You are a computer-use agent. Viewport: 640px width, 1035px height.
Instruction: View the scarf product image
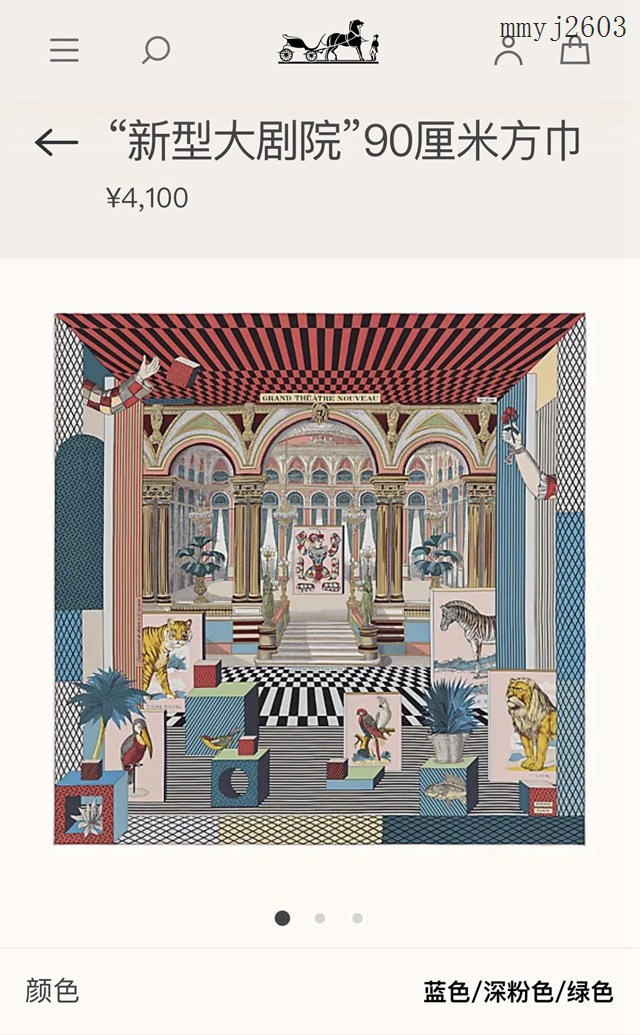(x=320, y=579)
